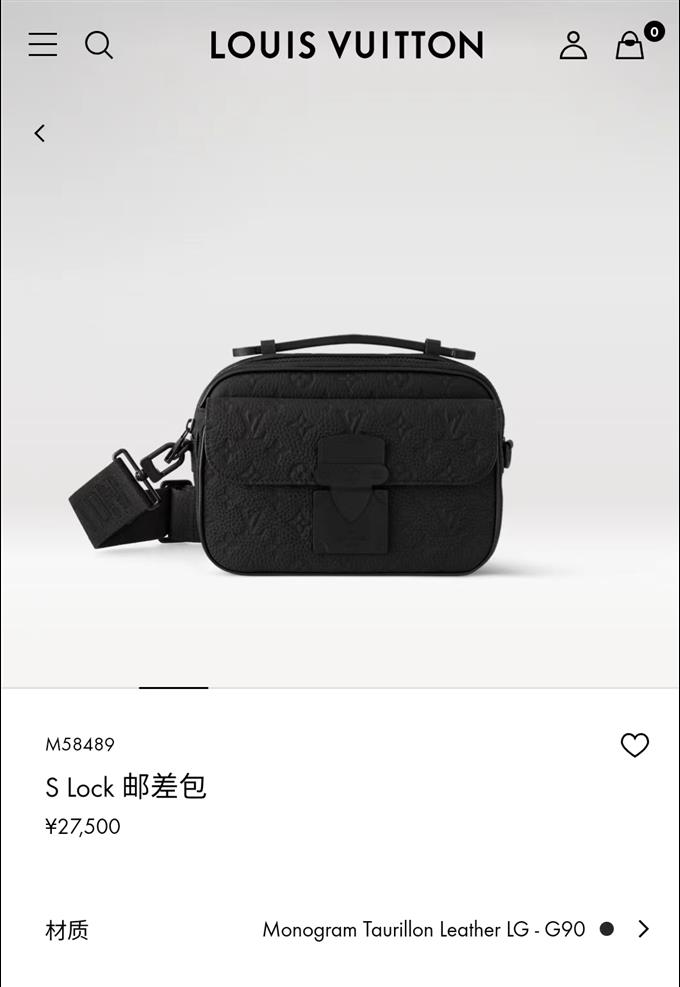Open the search icon
The height and width of the screenshot is (987, 680).
[99, 45]
